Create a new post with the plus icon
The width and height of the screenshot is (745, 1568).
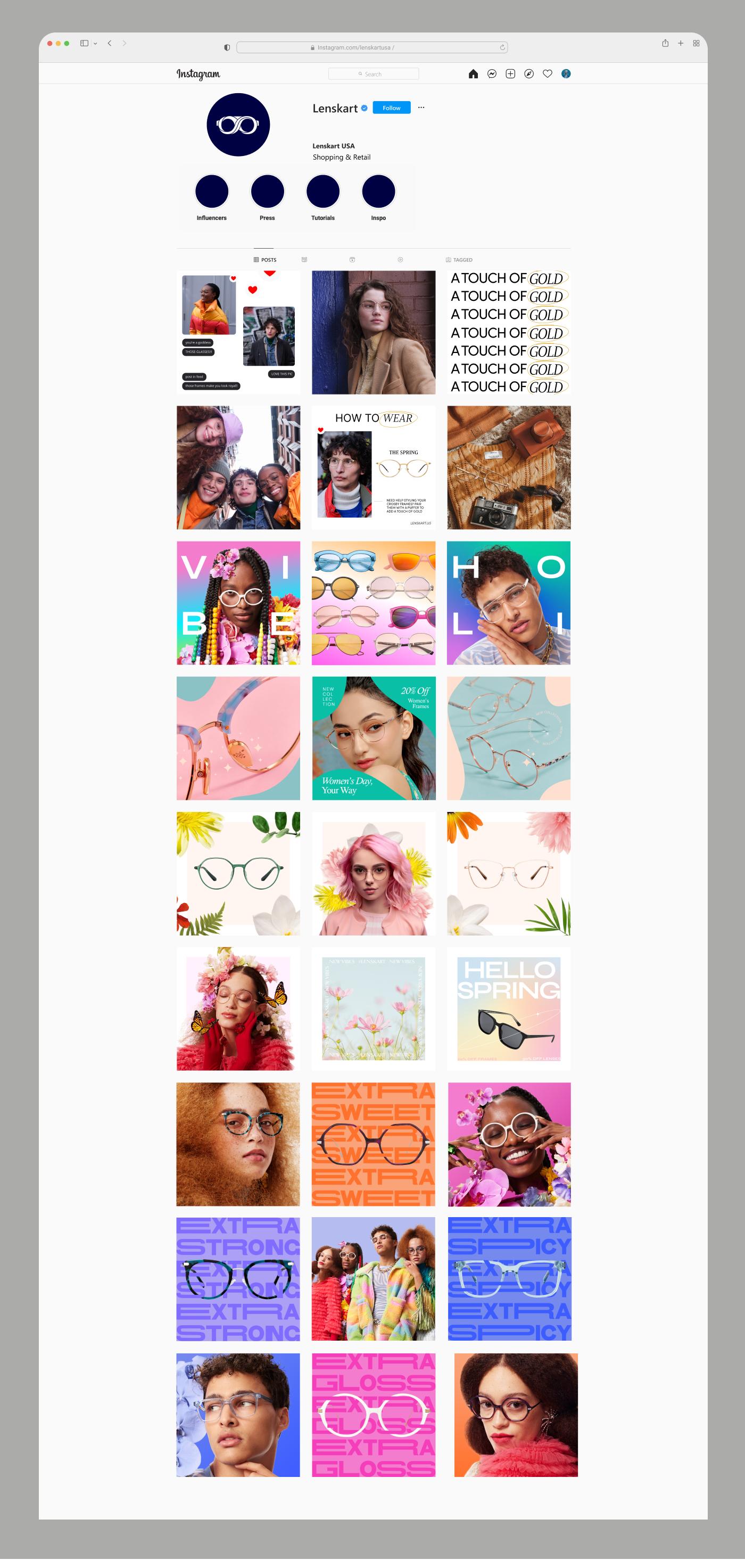pyautogui.click(x=510, y=73)
